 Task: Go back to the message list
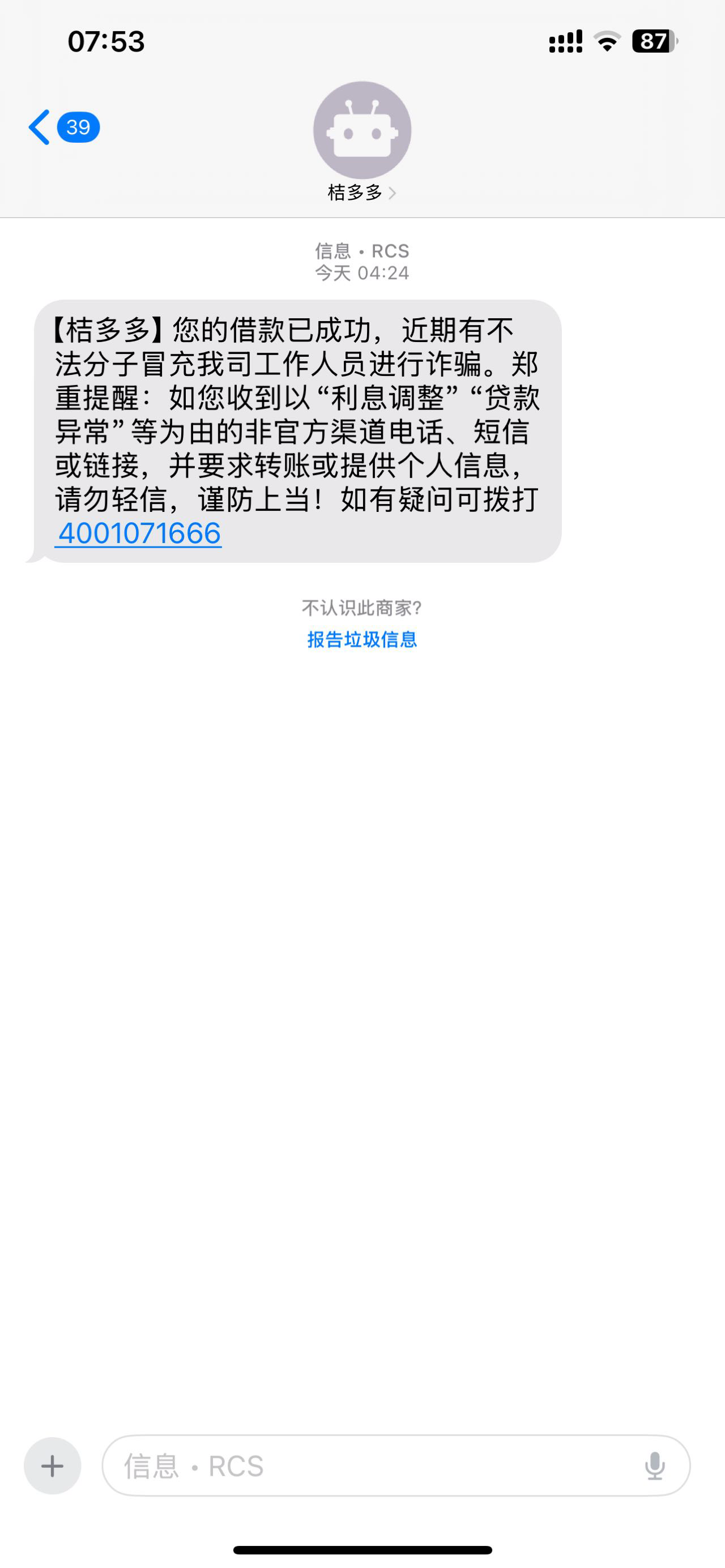(63, 127)
